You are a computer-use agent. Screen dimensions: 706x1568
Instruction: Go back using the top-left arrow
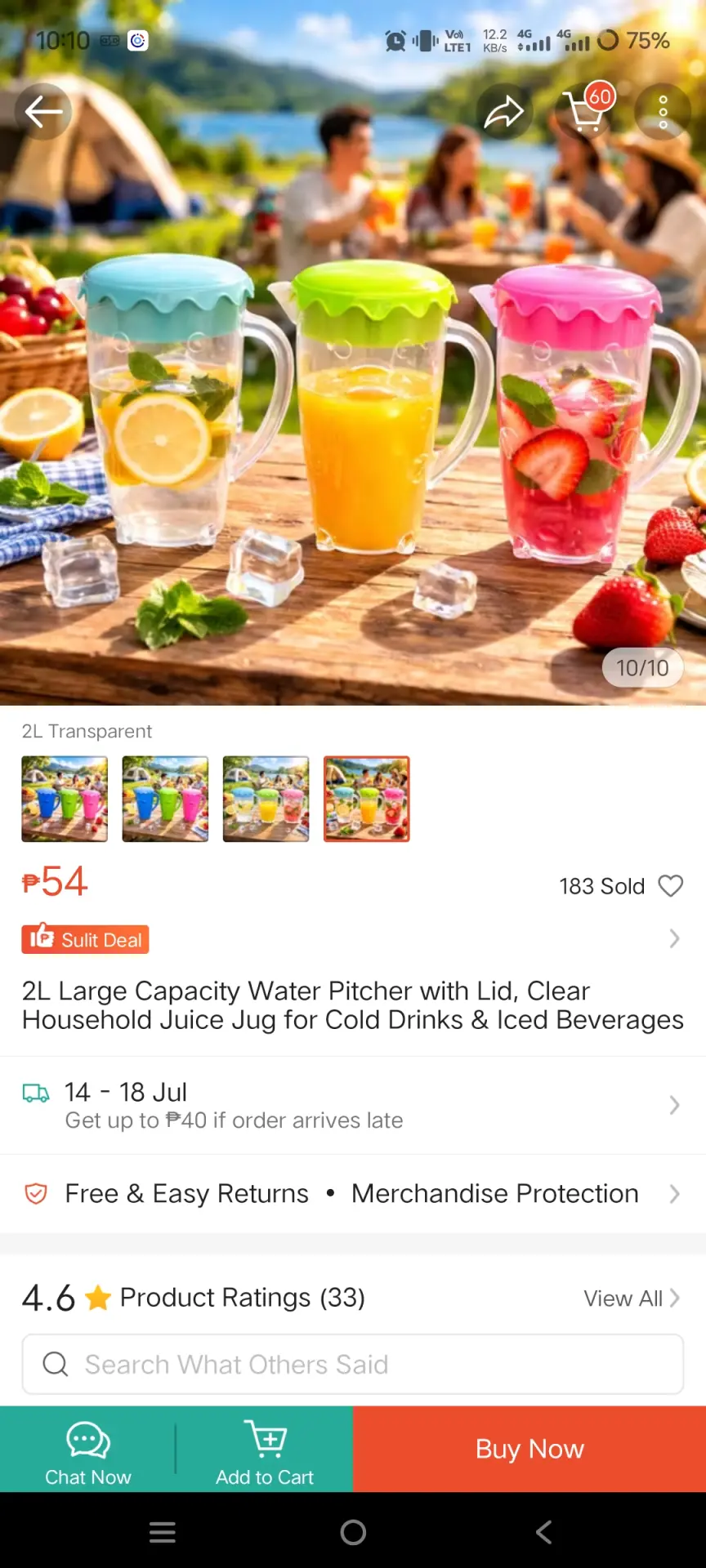point(43,112)
